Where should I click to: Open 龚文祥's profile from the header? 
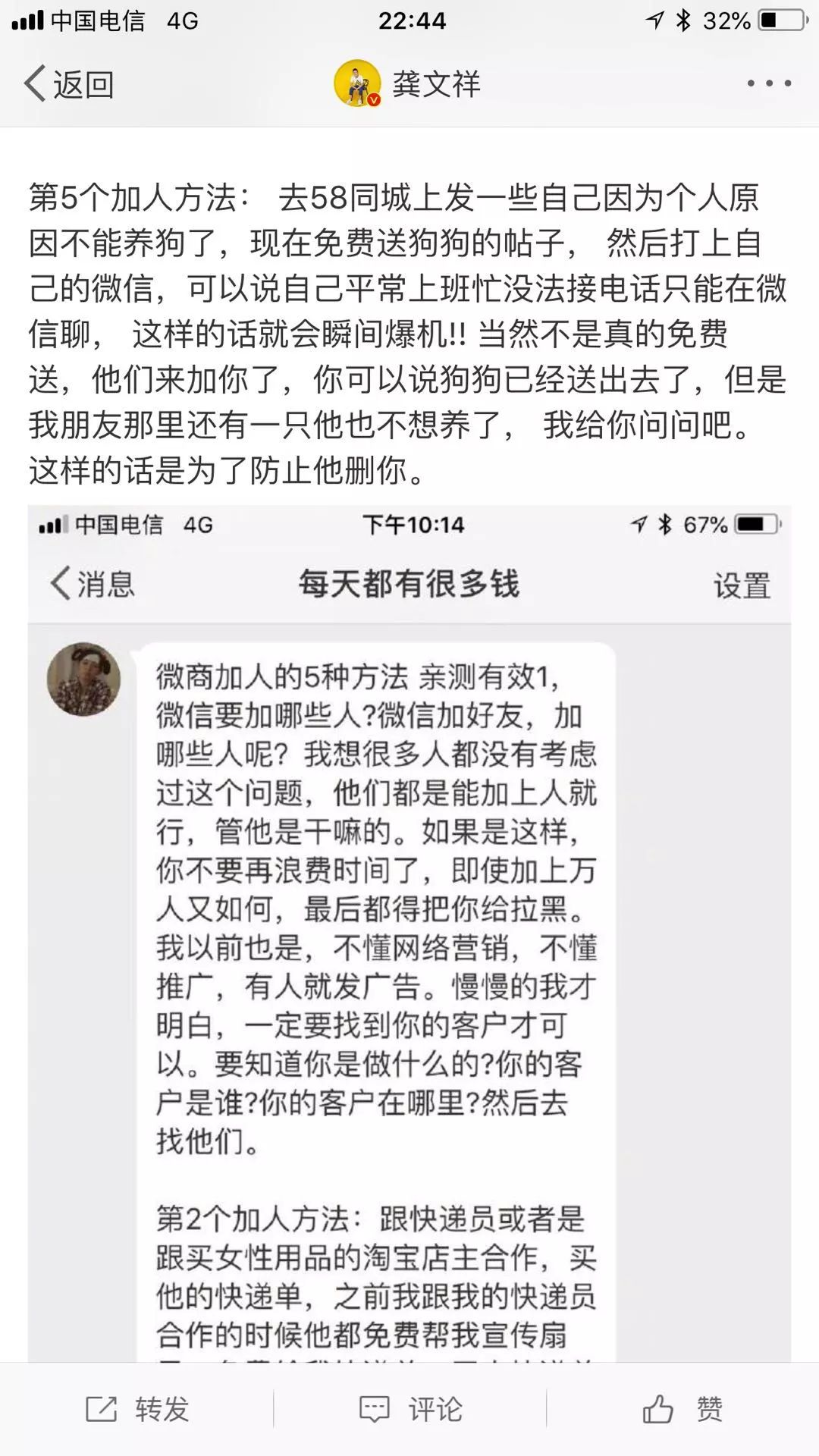(408, 83)
